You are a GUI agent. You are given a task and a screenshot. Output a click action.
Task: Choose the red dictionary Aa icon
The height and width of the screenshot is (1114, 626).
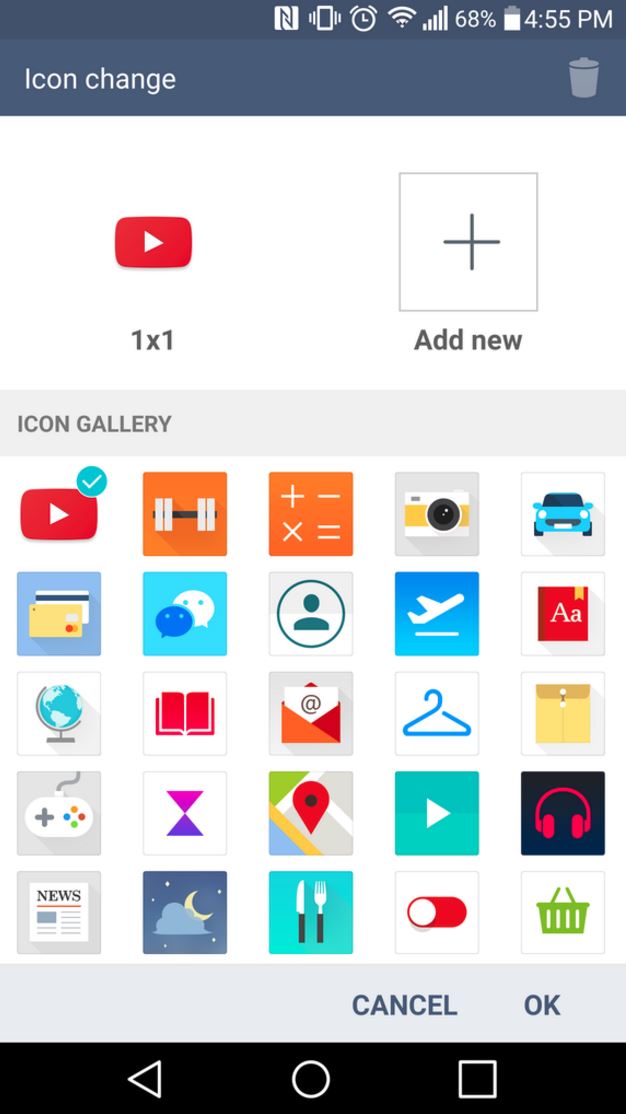563,614
